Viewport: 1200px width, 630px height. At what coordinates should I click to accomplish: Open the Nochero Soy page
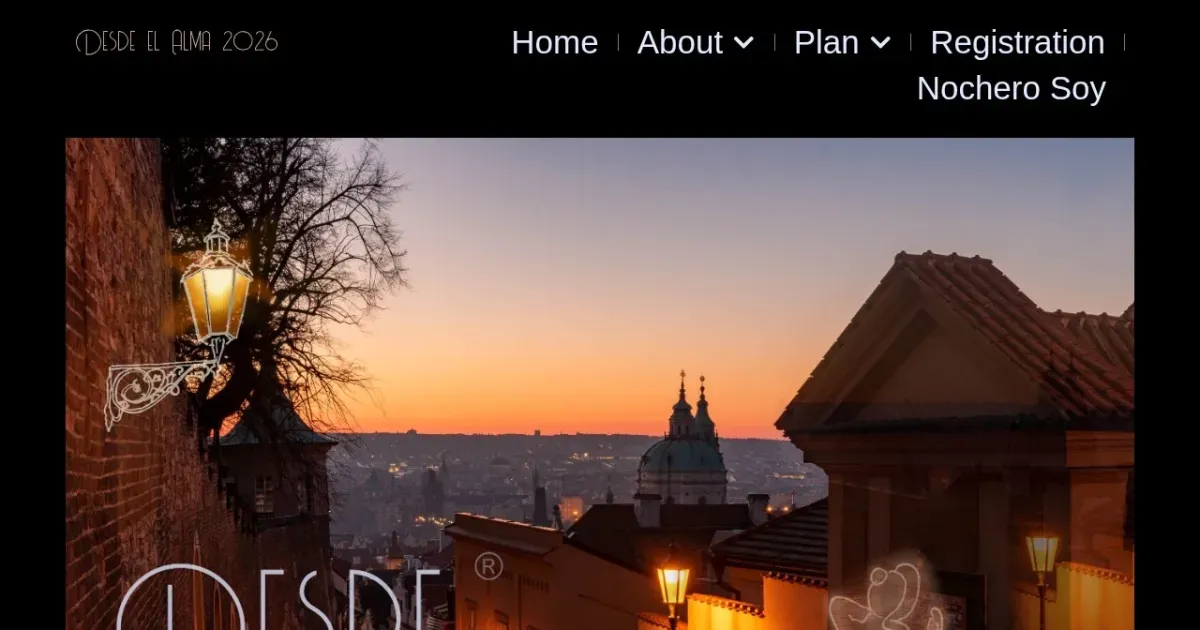1010,89
